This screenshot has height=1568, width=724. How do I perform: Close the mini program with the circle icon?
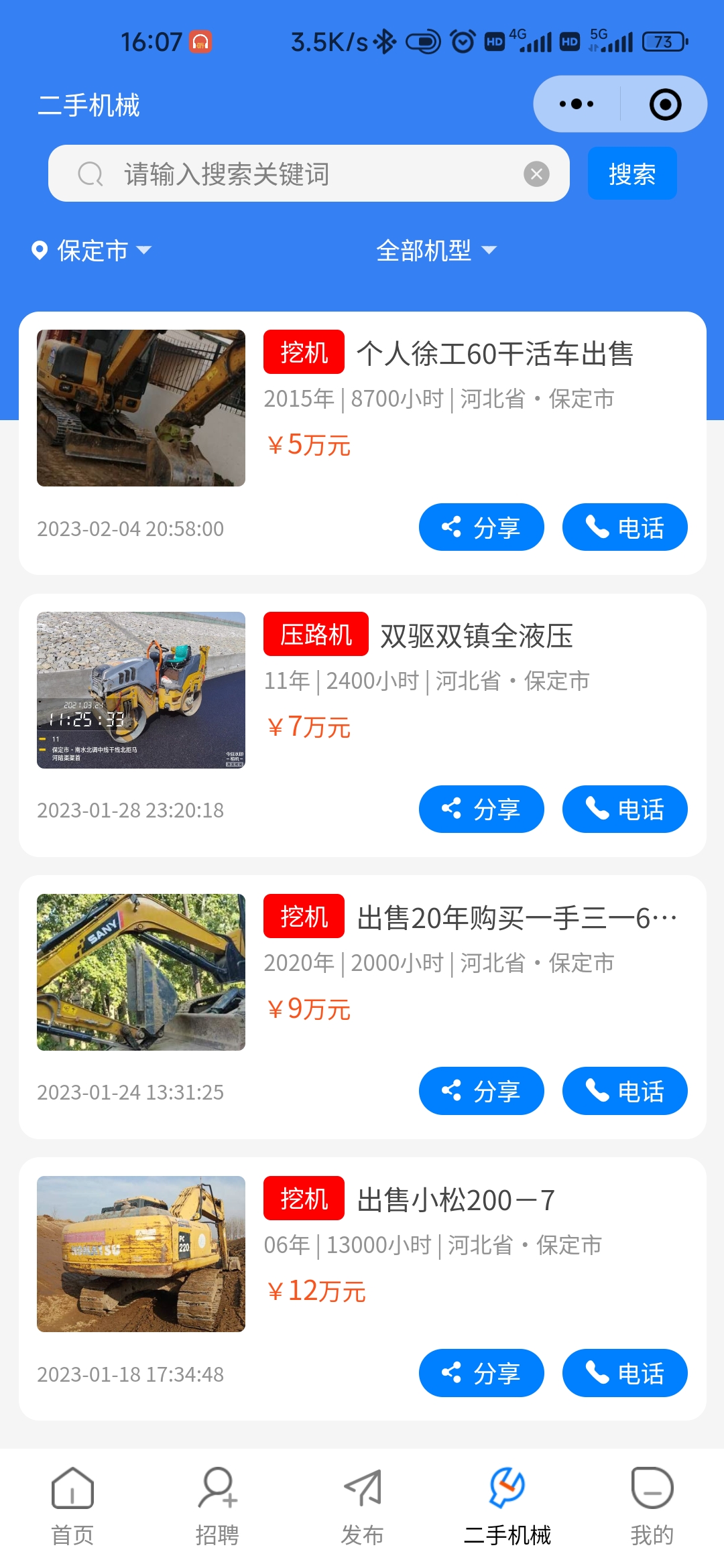665,105
